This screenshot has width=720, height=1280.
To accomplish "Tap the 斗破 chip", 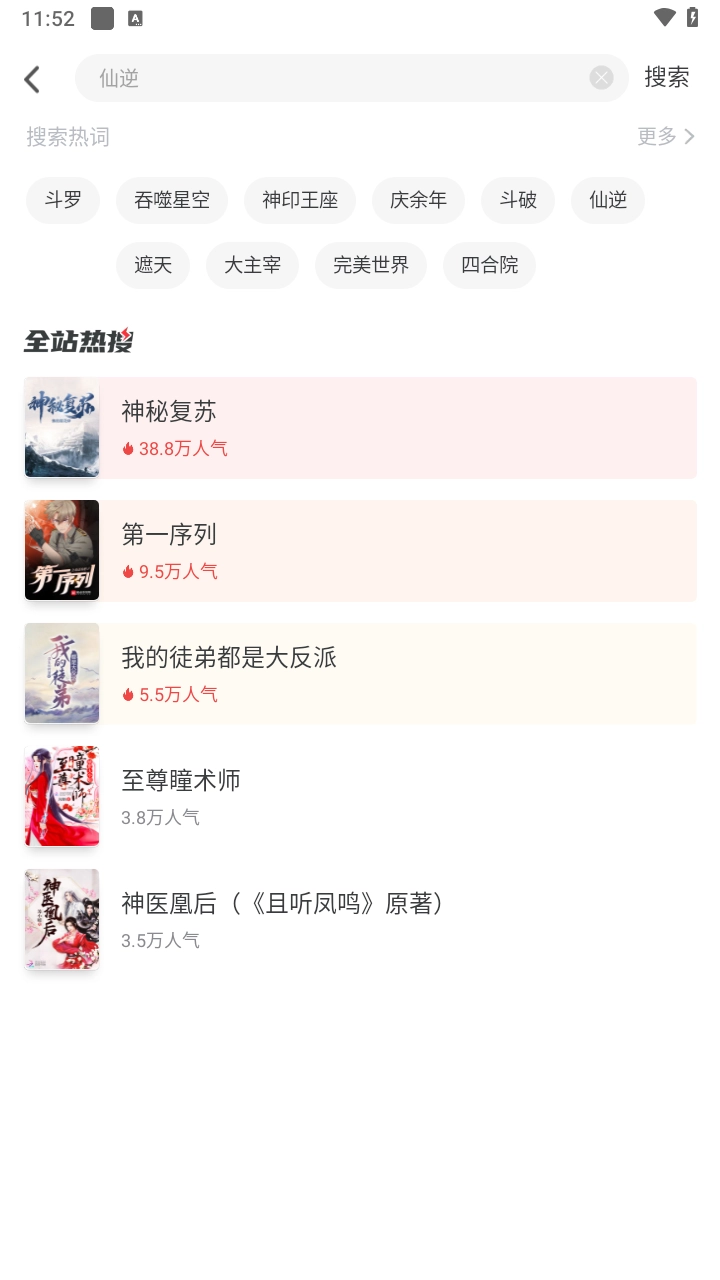I will click(x=518, y=200).
